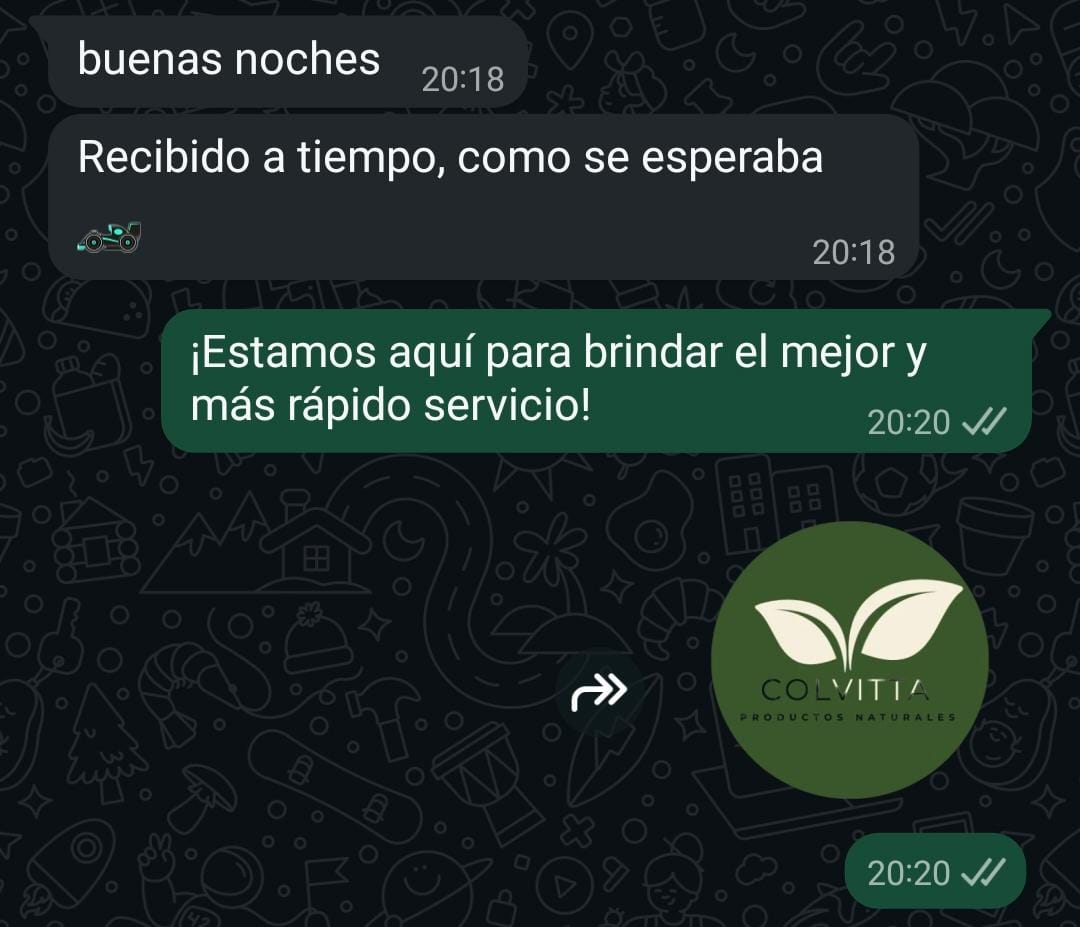This screenshot has height=927, width=1080.
Task: Open the Colvitta Productos Naturales sticker
Action: point(849,659)
